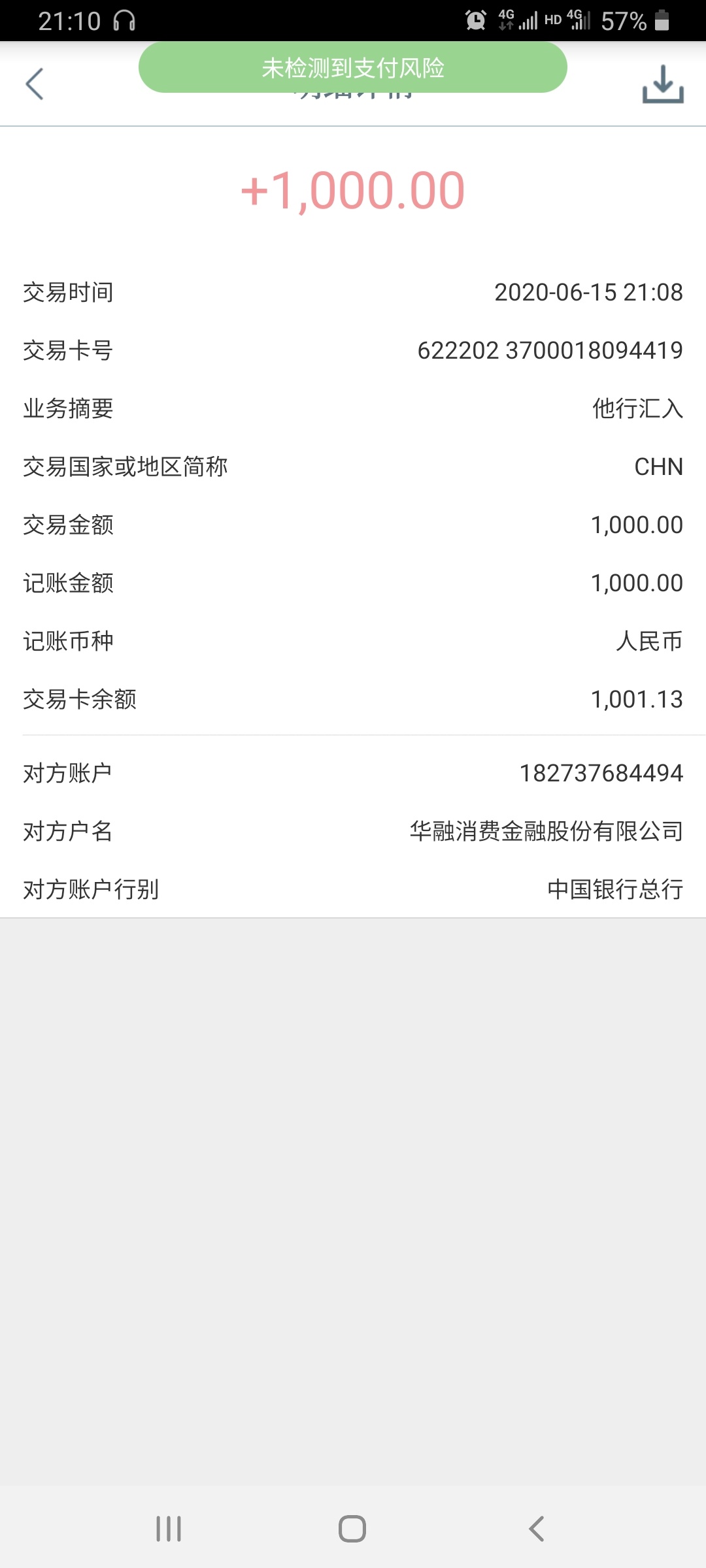The height and width of the screenshot is (1568, 706).
Task: Open recent apps from the navigation bar
Action: tap(169, 1529)
